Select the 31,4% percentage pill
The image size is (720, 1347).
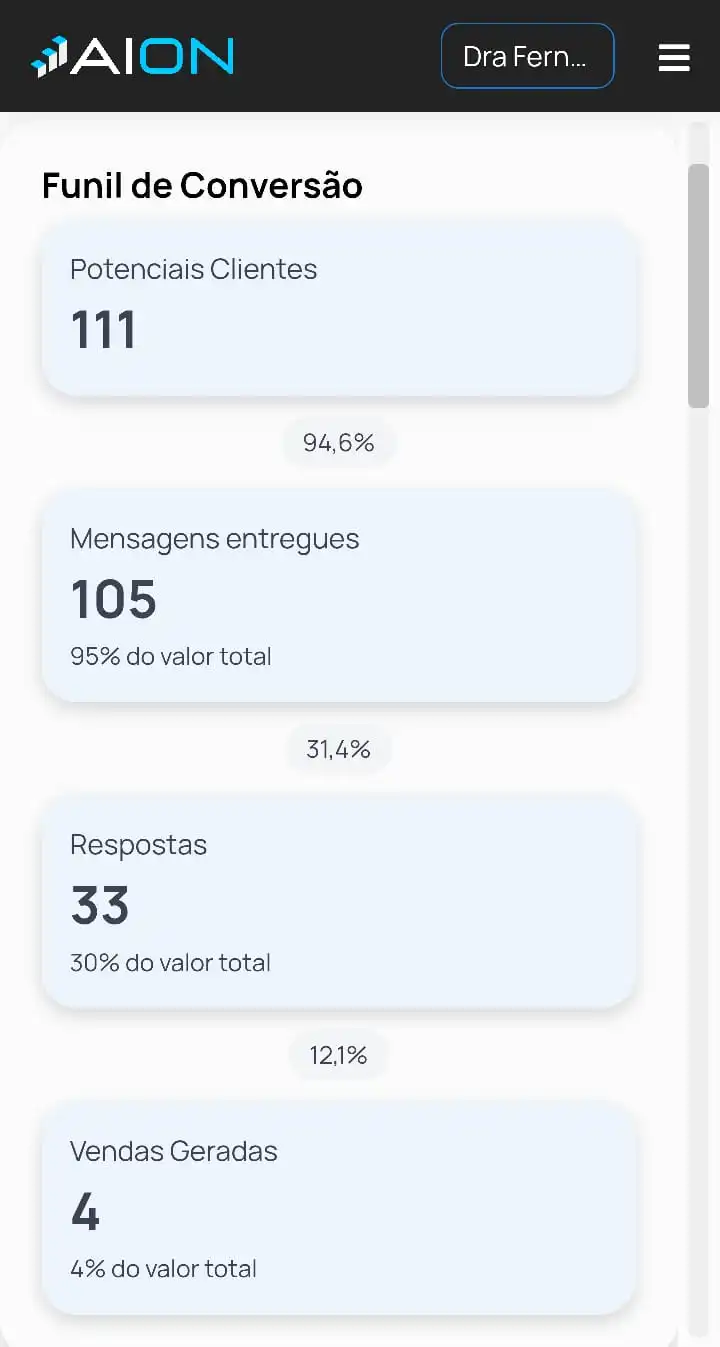point(339,748)
